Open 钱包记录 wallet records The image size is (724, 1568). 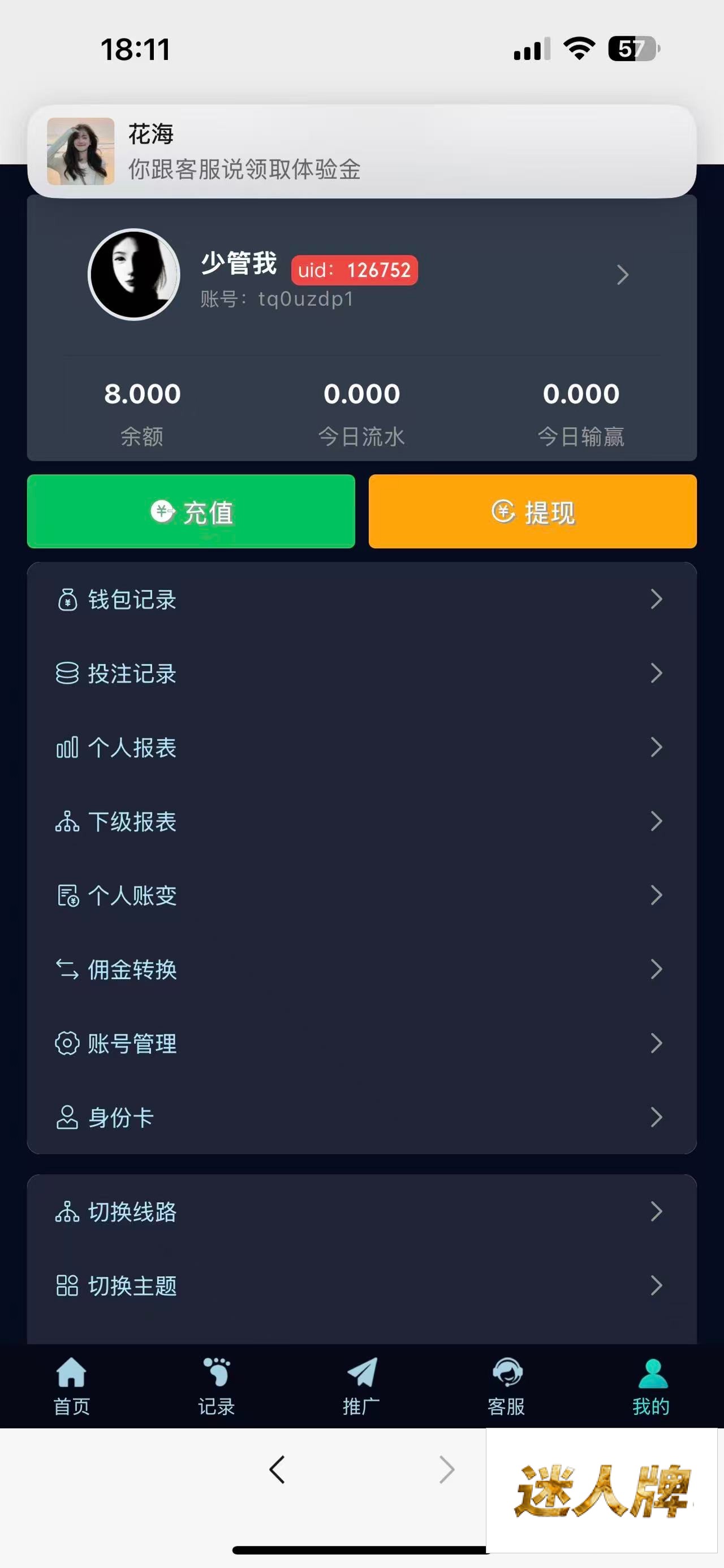[x=361, y=600]
